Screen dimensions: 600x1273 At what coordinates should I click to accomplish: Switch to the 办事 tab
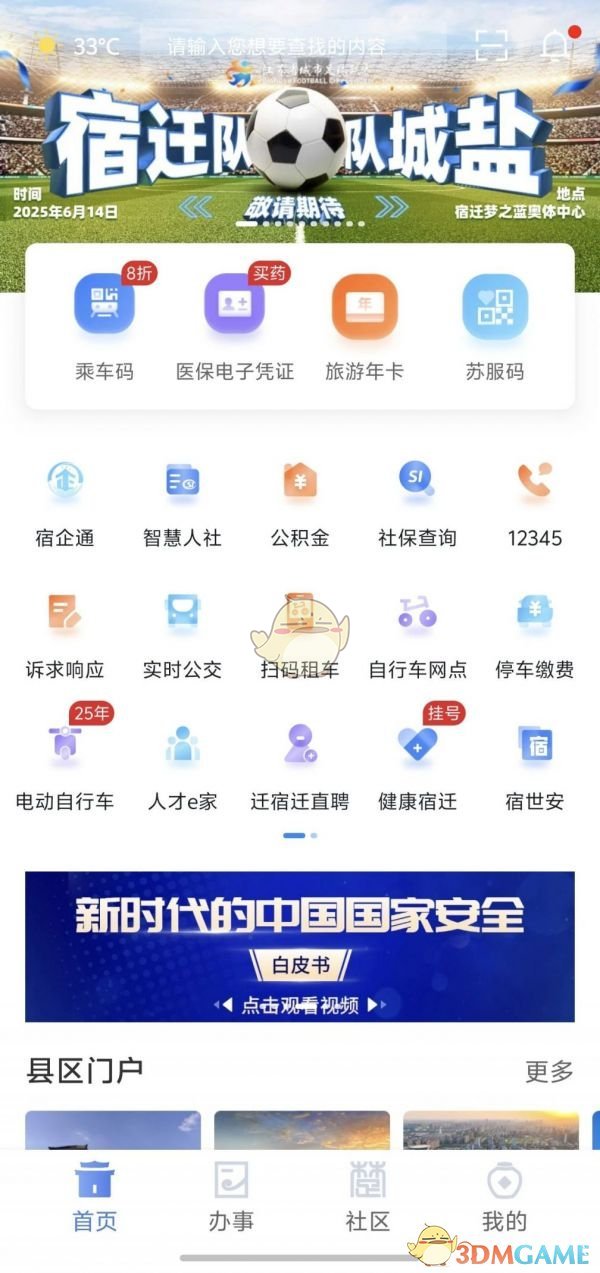click(x=231, y=1197)
